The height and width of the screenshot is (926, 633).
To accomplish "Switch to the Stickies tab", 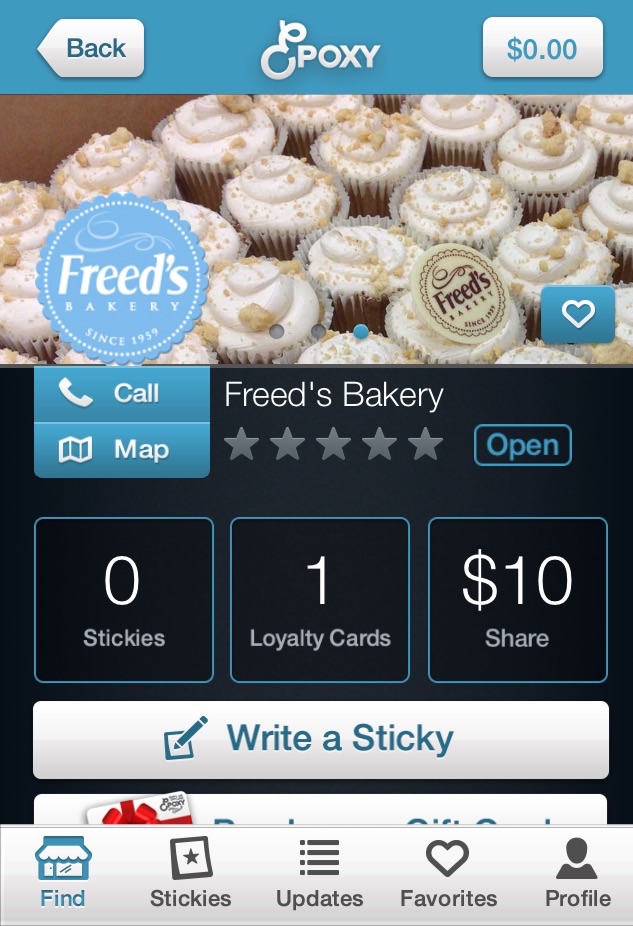I will coord(190,875).
